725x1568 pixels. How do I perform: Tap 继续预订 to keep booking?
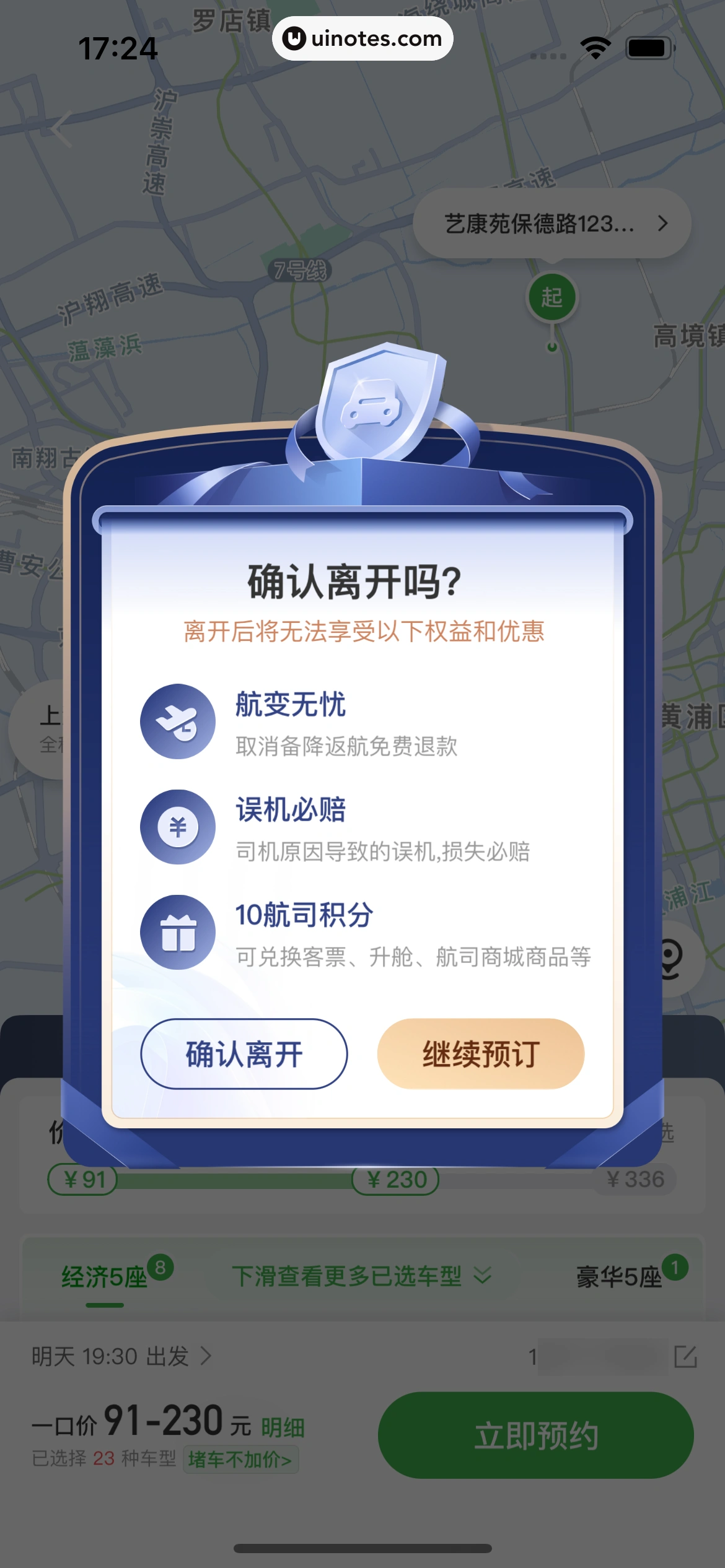(480, 1055)
